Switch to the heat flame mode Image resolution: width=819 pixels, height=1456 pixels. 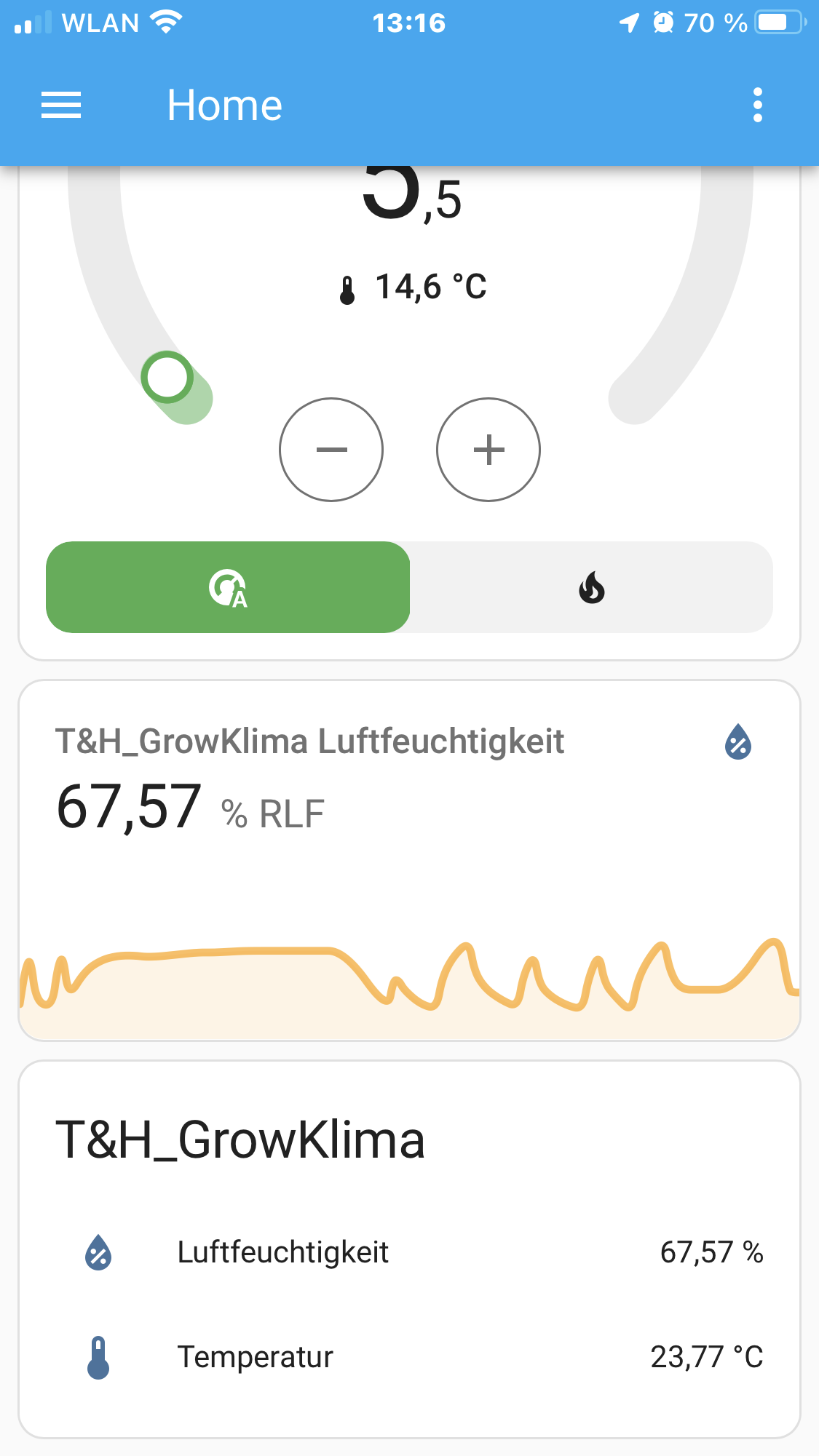[592, 587]
